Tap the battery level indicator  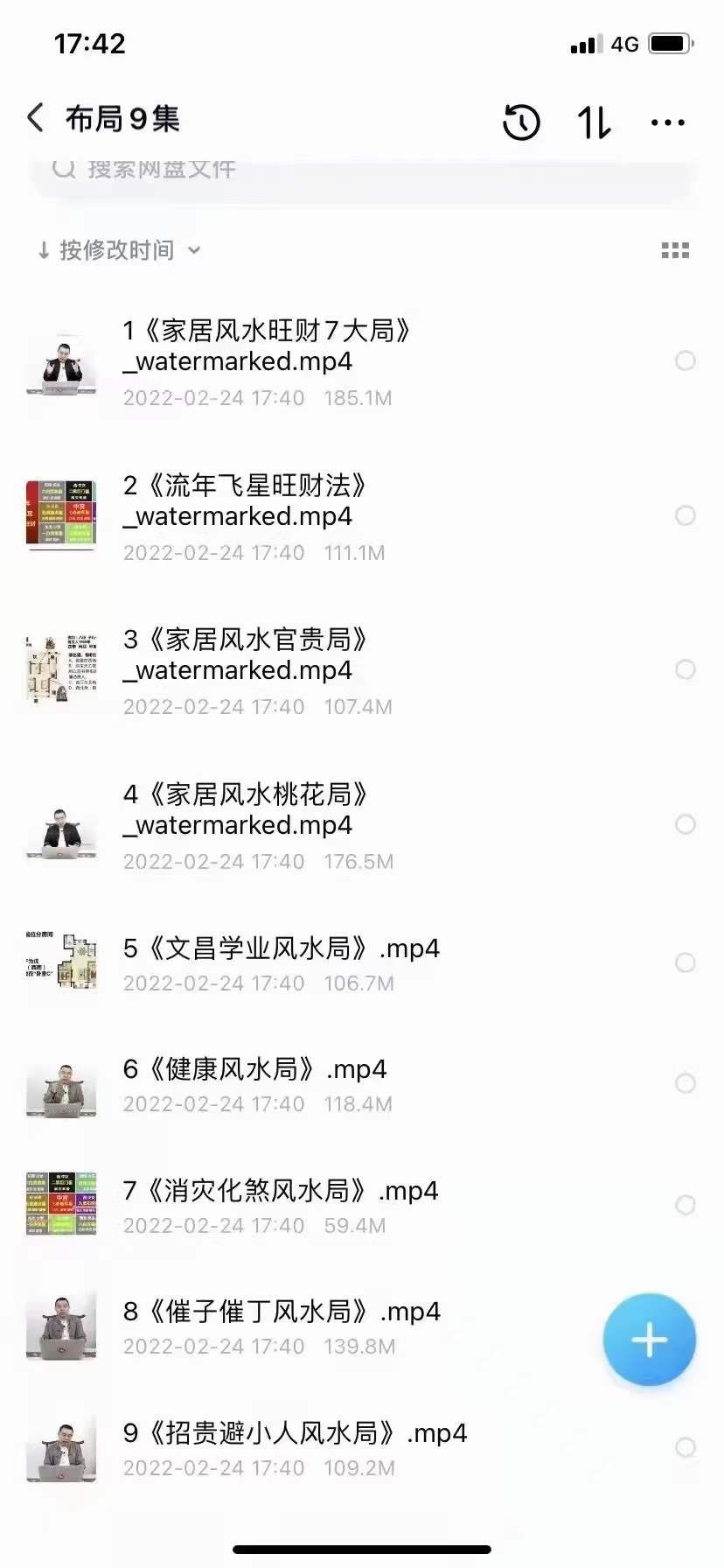pyautogui.click(x=668, y=42)
